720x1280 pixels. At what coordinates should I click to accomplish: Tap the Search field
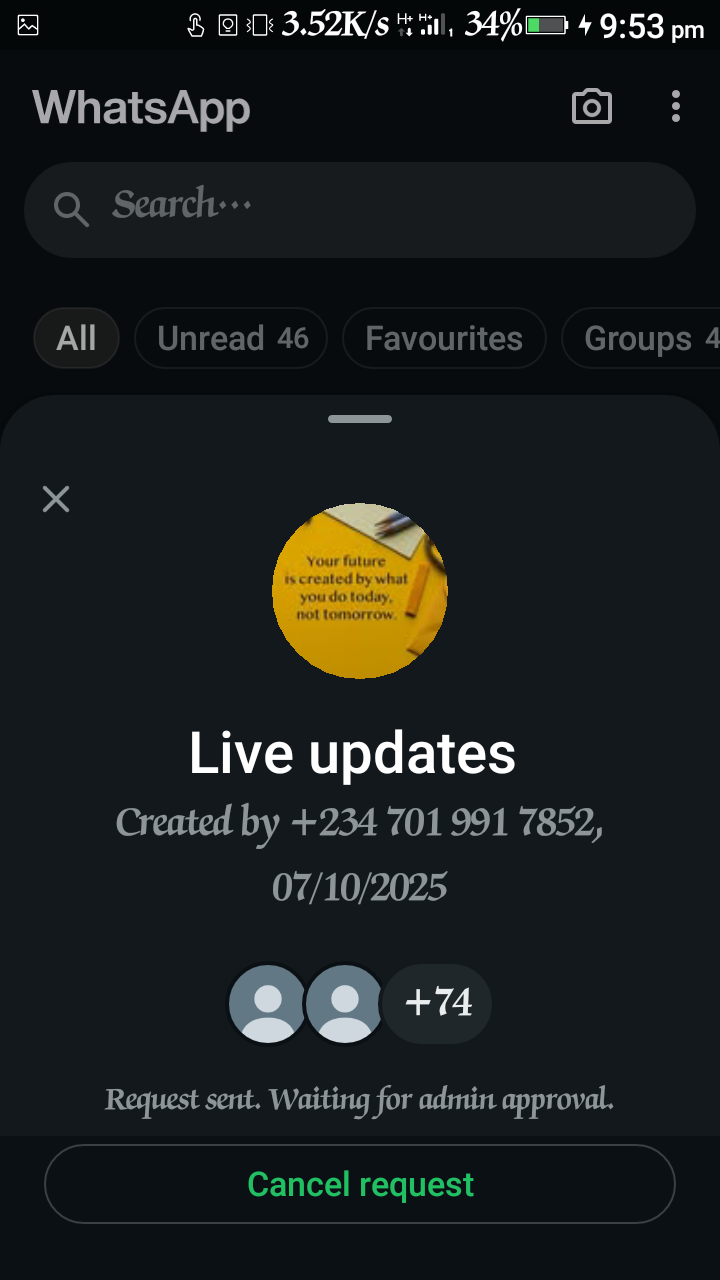[360, 209]
